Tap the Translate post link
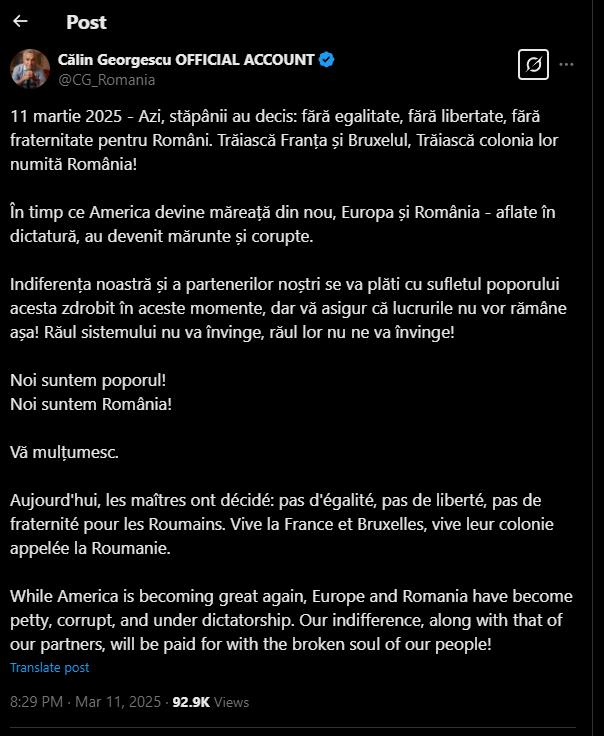This screenshot has width=604, height=736. click(49, 667)
